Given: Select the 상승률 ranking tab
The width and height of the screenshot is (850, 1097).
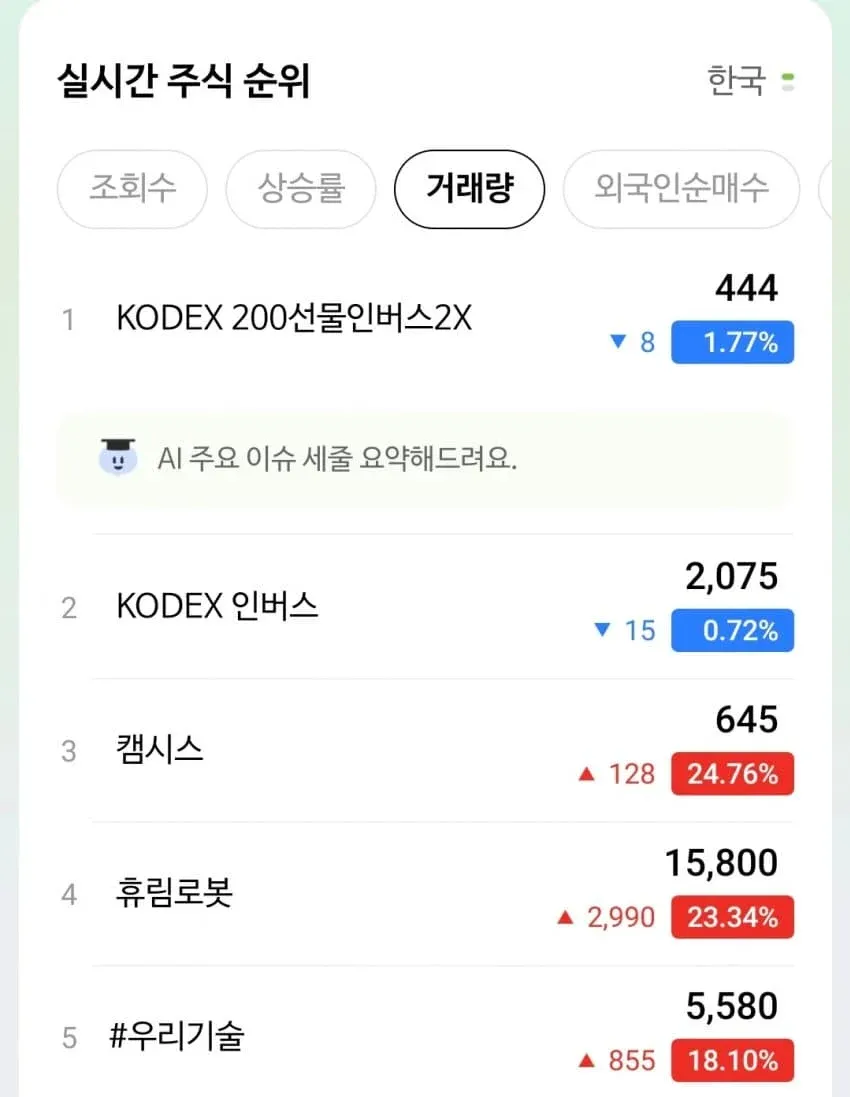Looking at the screenshot, I should [301, 189].
